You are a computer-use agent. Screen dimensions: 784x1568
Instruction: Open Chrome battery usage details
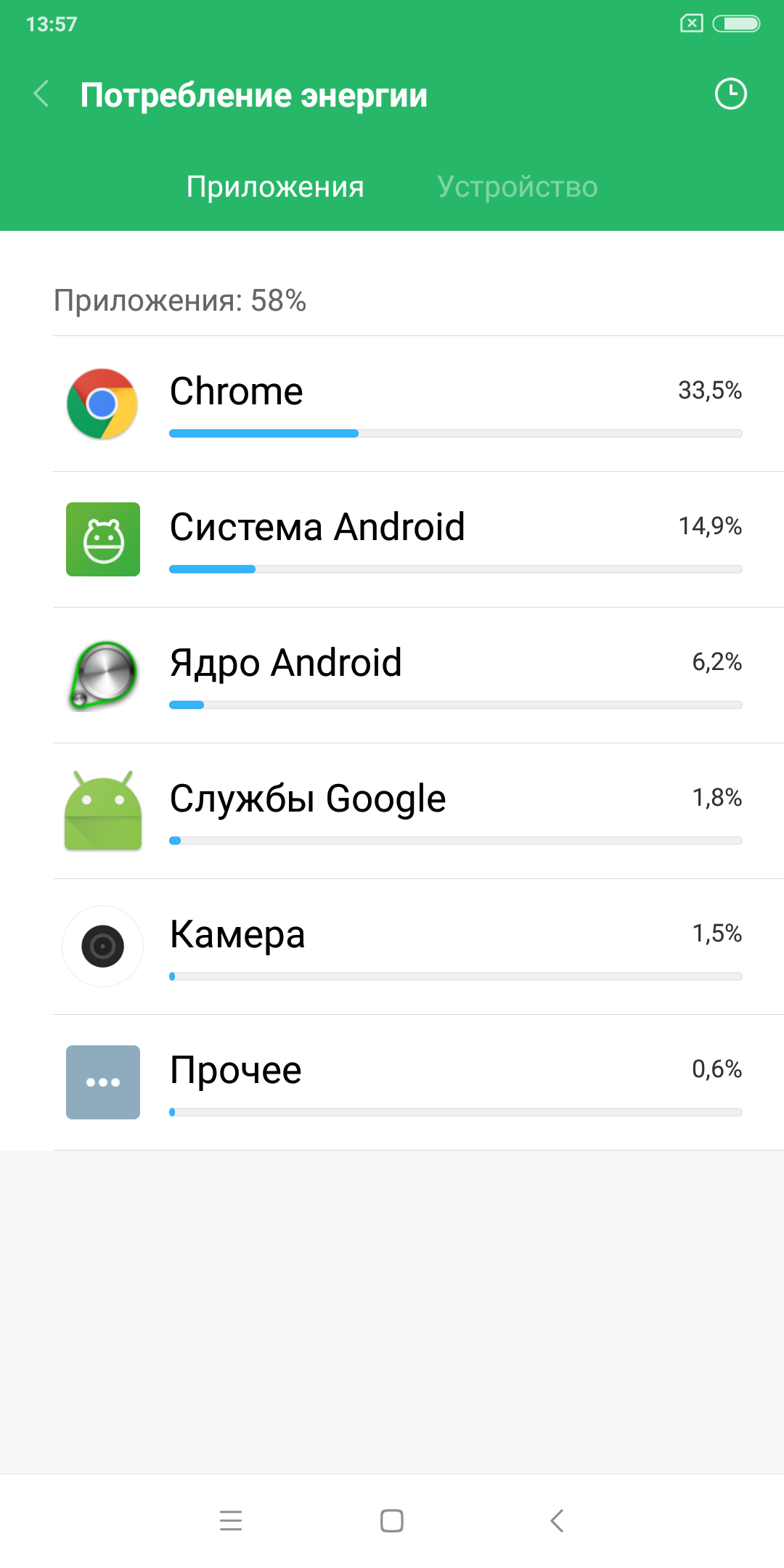(418, 404)
